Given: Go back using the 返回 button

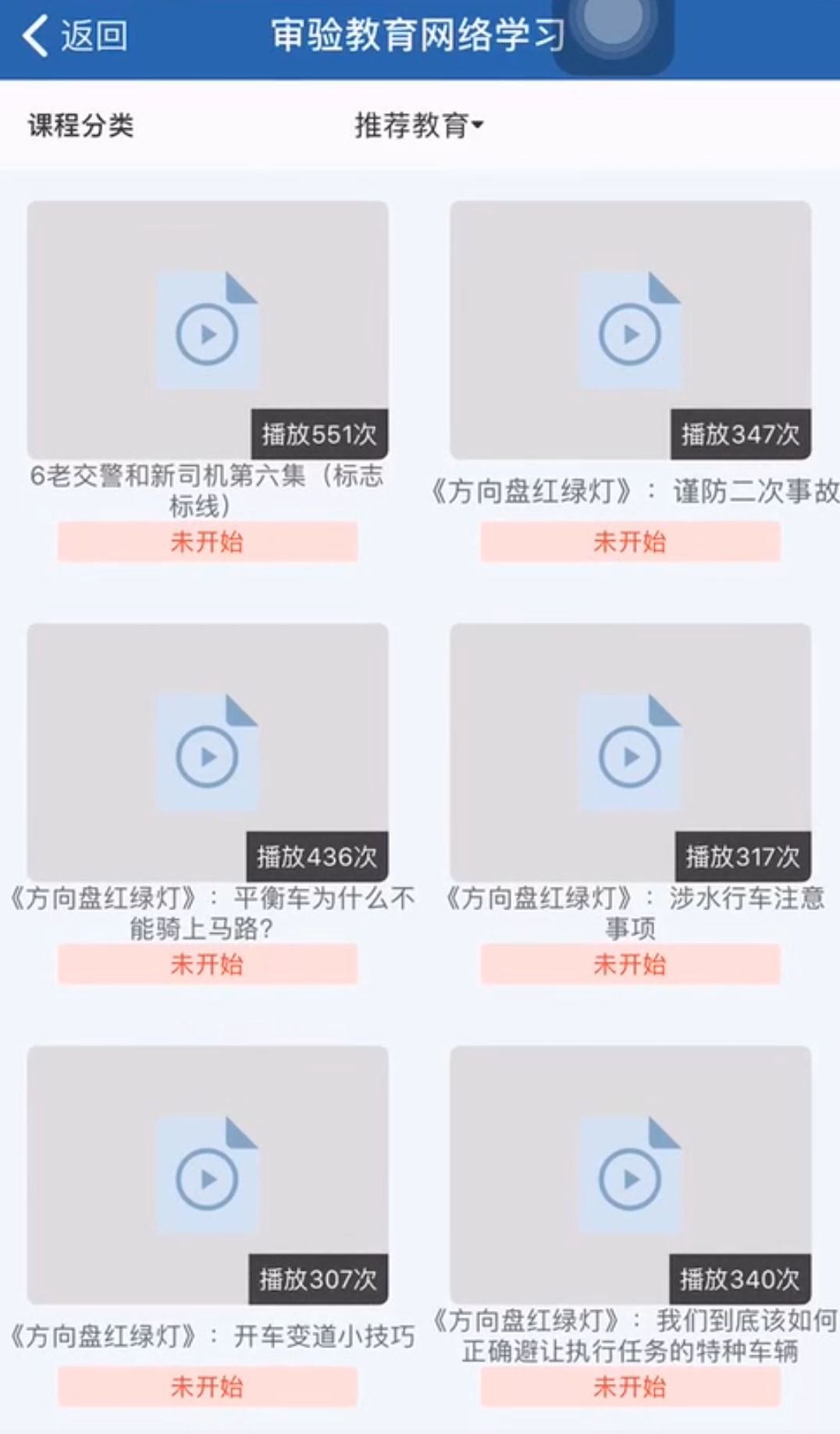Looking at the screenshot, I should click(x=75, y=36).
